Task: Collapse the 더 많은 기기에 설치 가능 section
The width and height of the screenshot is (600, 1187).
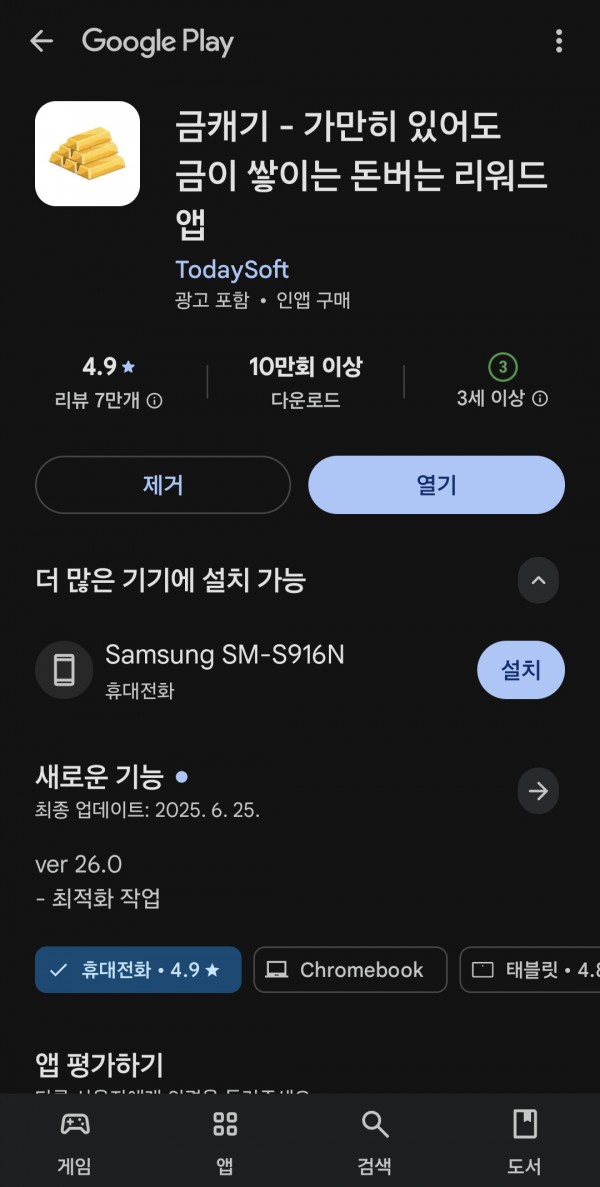Action: (x=538, y=581)
